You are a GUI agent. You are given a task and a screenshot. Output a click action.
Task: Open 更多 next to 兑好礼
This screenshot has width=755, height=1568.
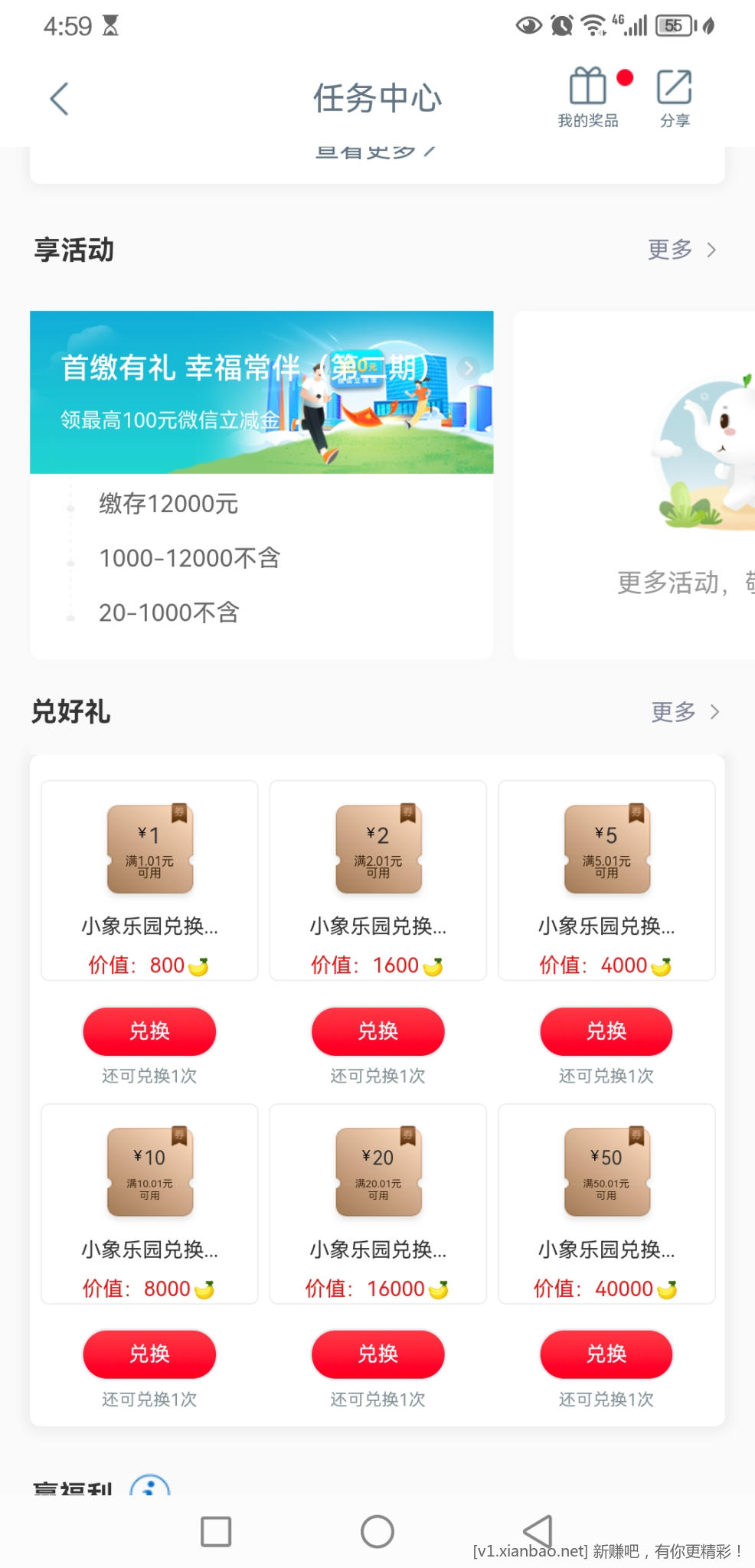pyautogui.click(x=684, y=712)
